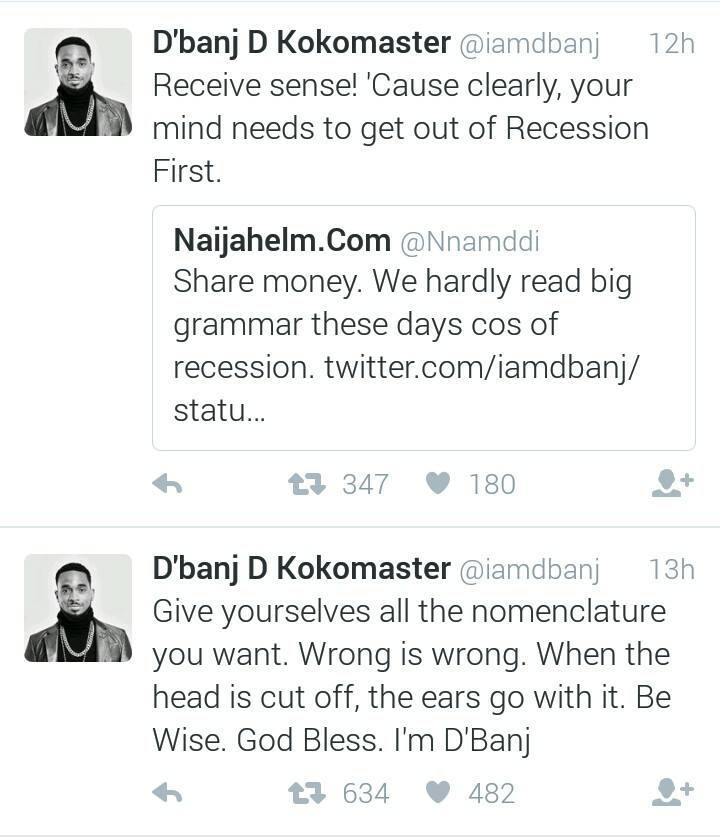The image size is (720, 838).
Task: Like the tweet with 180 likes
Action: (438, 485)
